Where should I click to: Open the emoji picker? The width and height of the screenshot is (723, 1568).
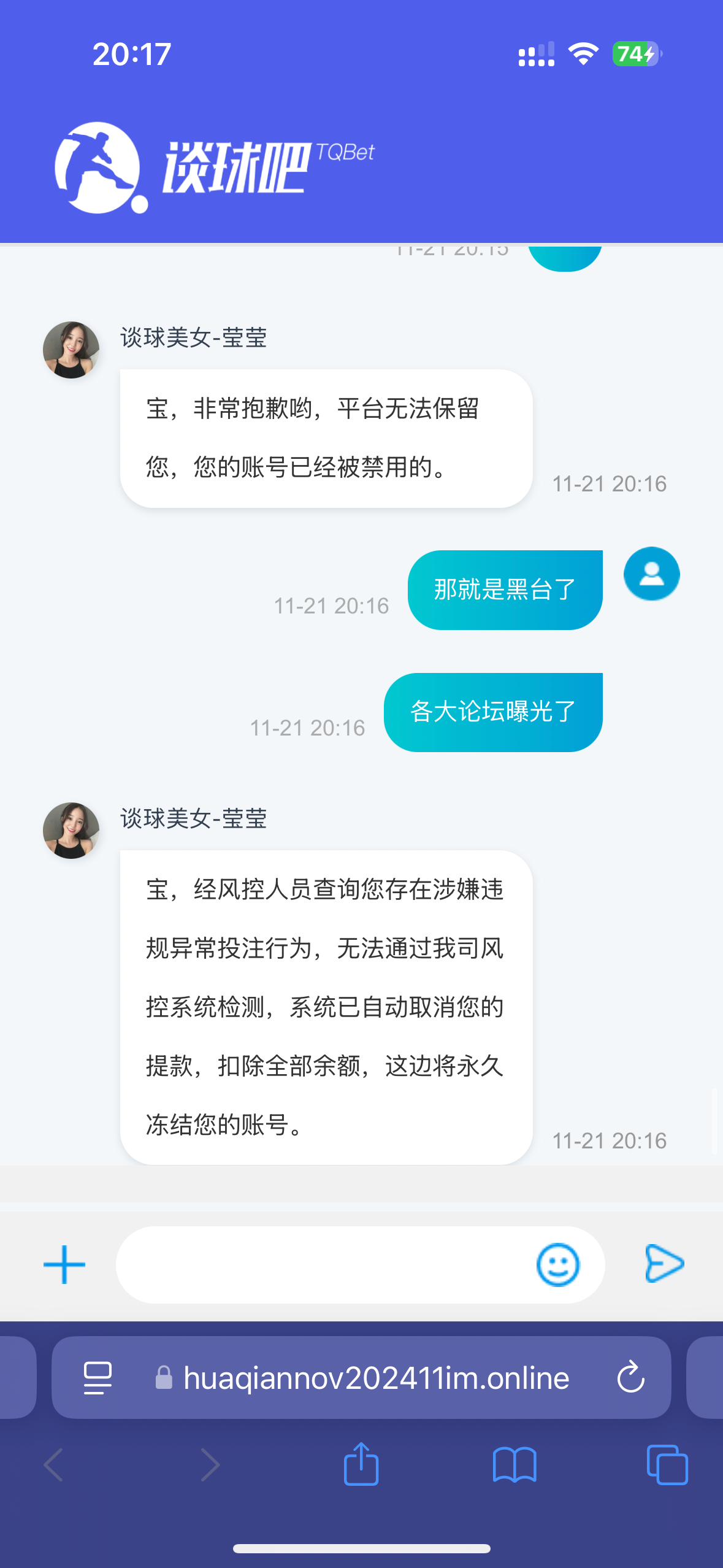tap(557, 1264)
